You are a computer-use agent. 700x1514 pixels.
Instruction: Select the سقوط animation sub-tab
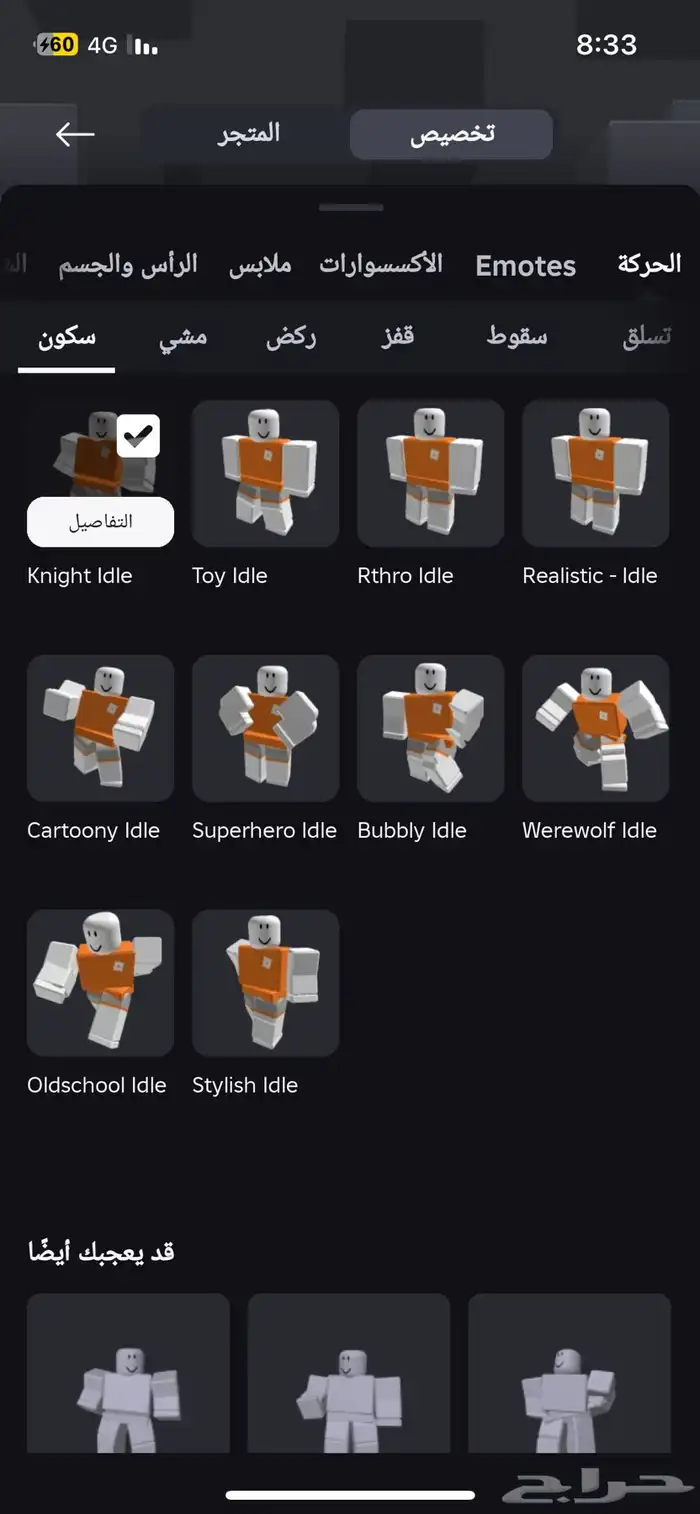517,337
